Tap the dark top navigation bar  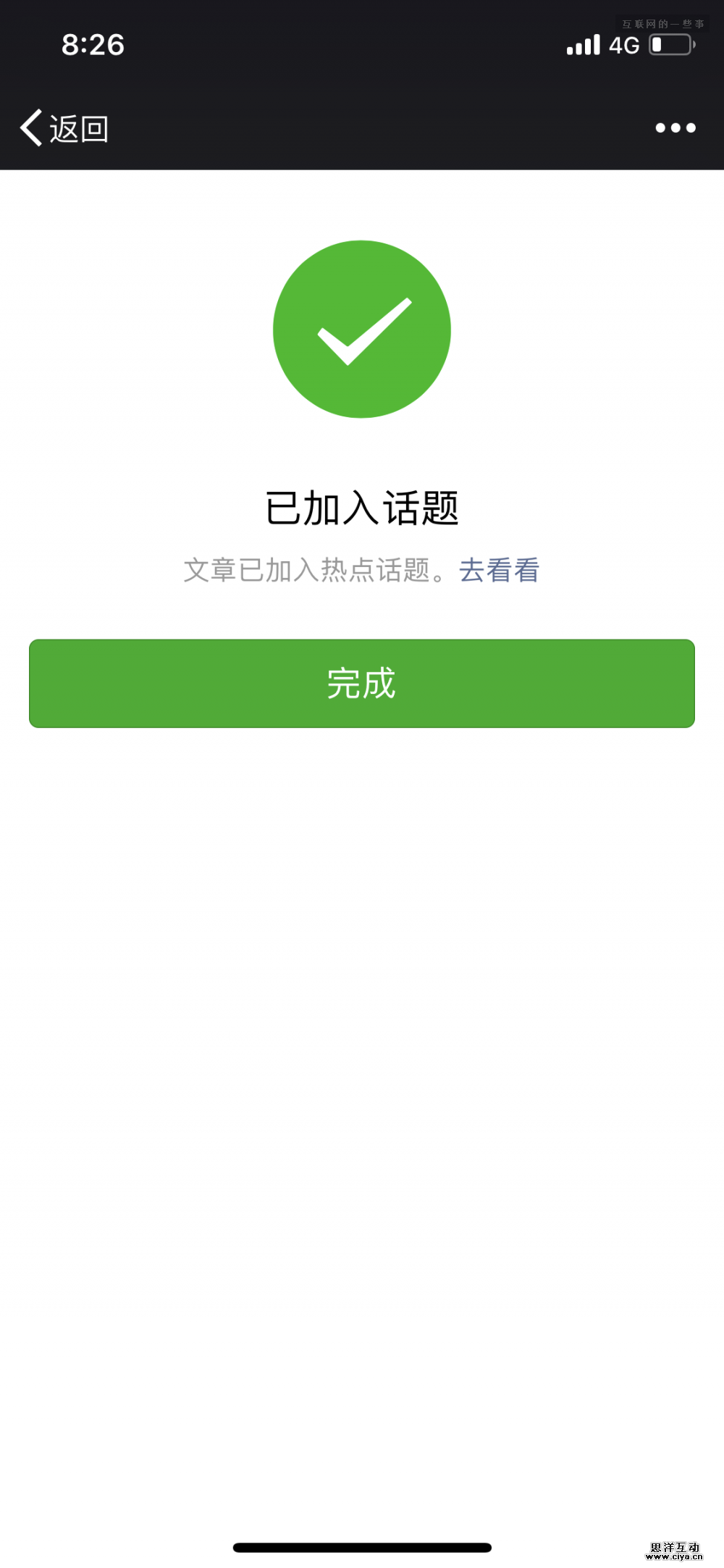tap(362, 128)
